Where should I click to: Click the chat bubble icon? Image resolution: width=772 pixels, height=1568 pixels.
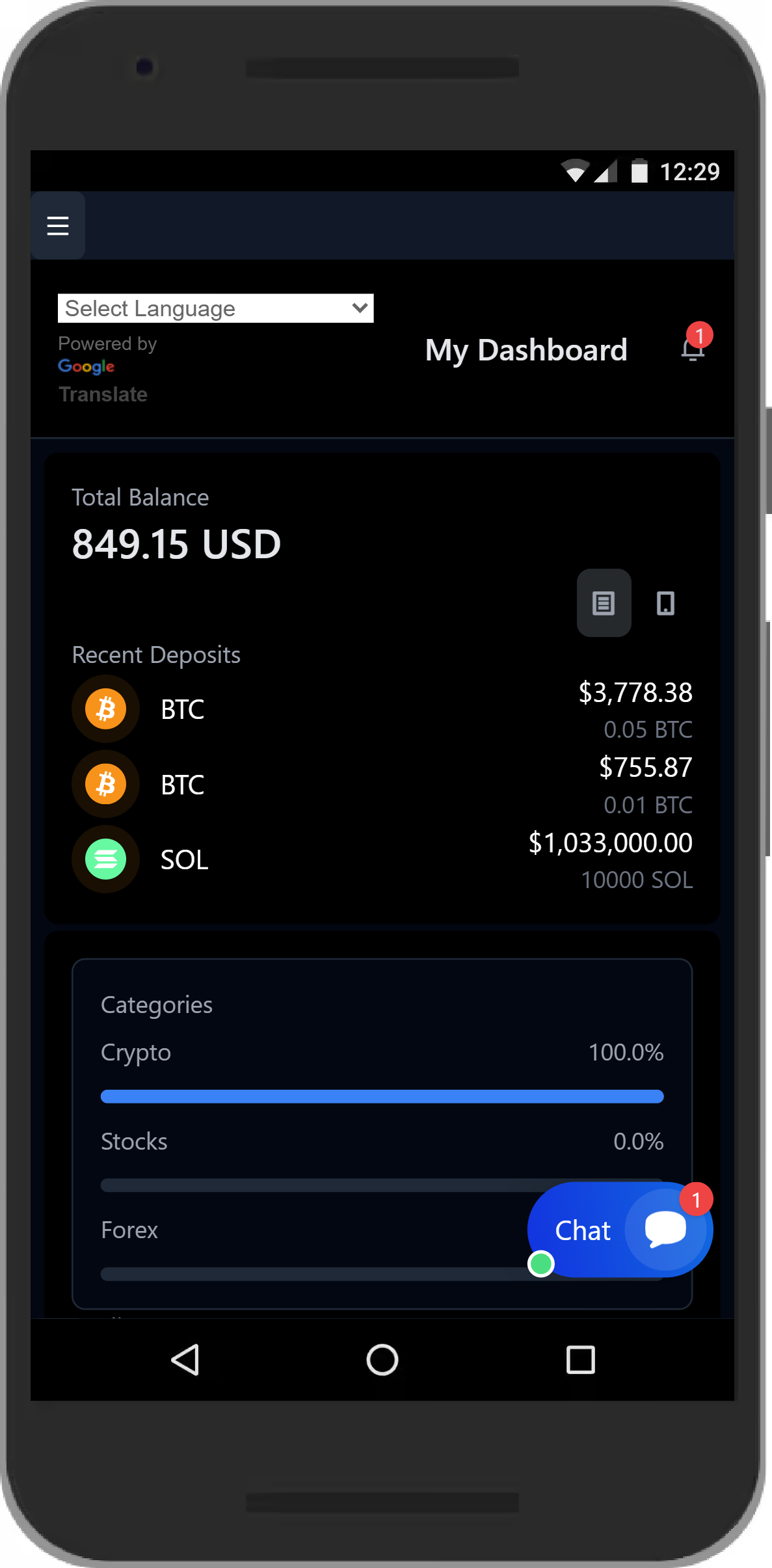click(665, 1230)
